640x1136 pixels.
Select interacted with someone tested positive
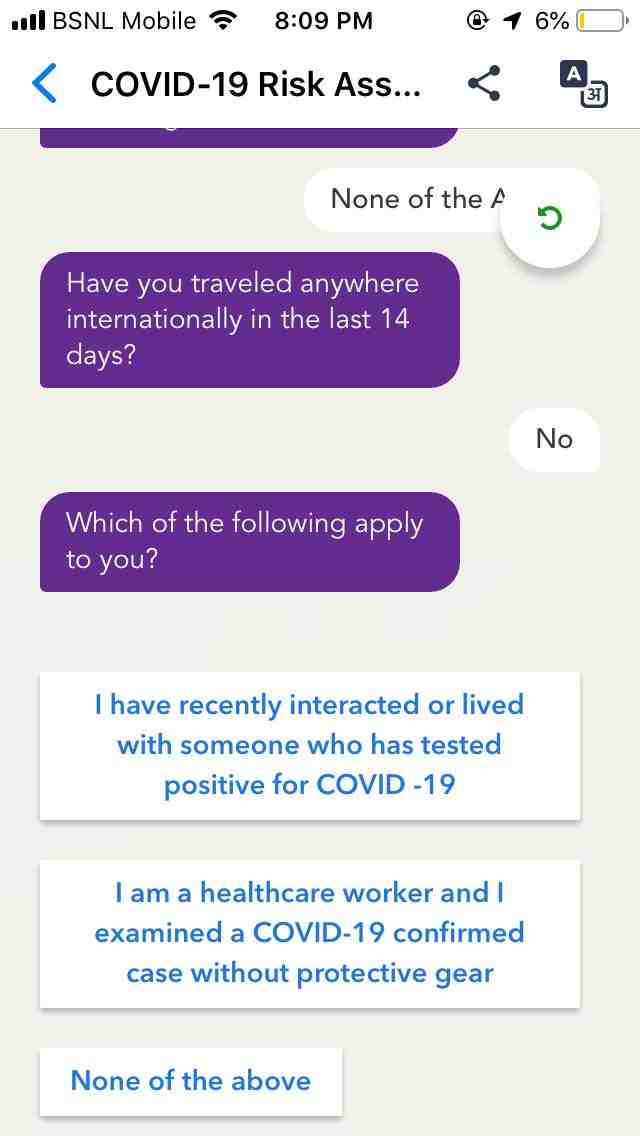click(x=310, y=745)
